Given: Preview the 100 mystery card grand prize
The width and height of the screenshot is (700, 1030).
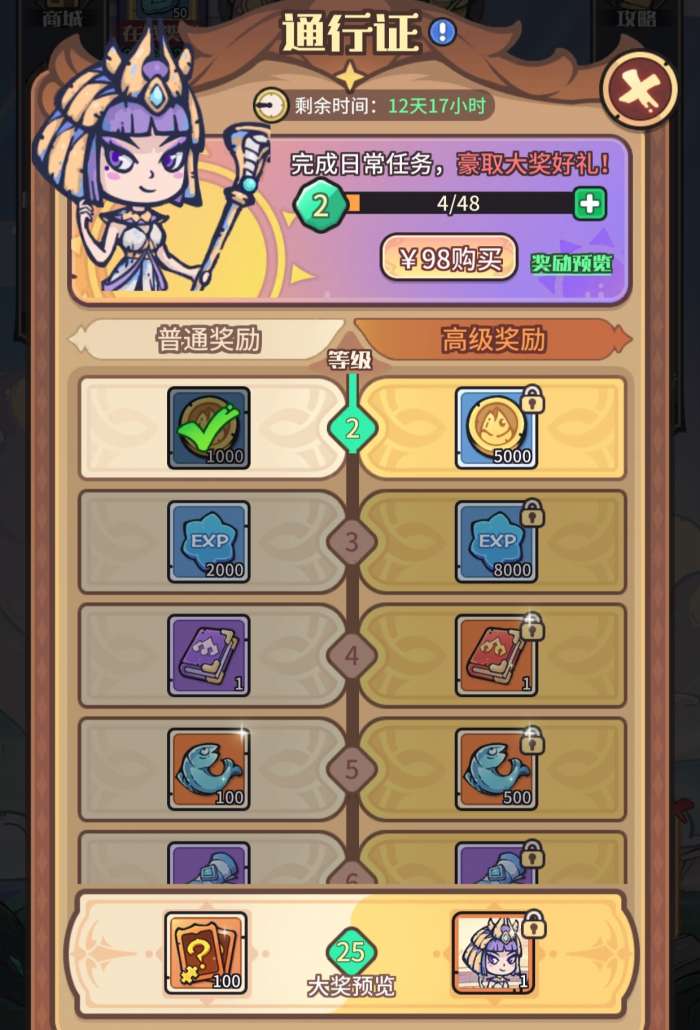Looking at the screenshot, I should [206, 952].
